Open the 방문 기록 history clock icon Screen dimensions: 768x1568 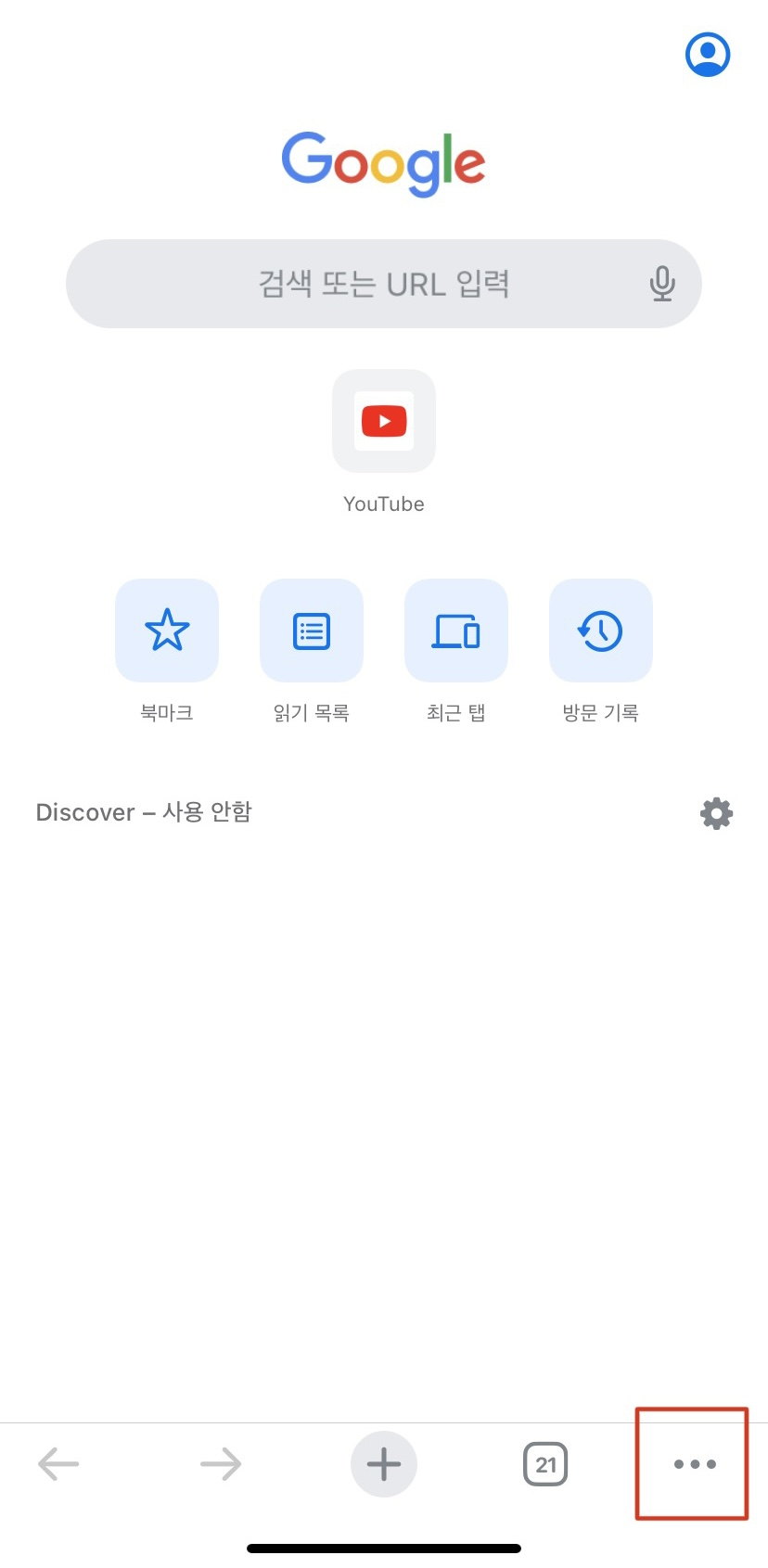click(601, 631)
